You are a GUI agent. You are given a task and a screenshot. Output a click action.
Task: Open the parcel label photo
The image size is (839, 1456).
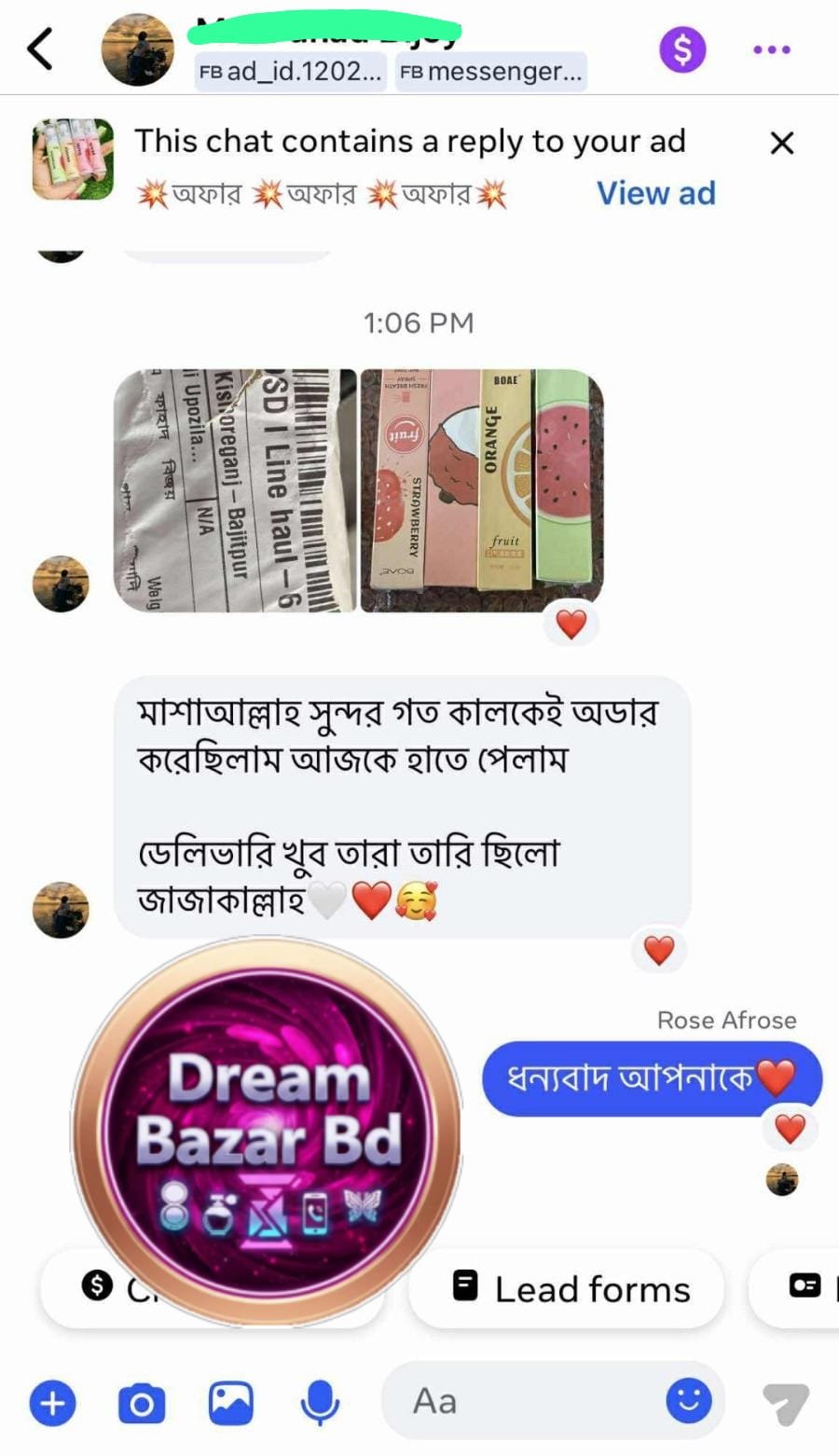point(235,491)
